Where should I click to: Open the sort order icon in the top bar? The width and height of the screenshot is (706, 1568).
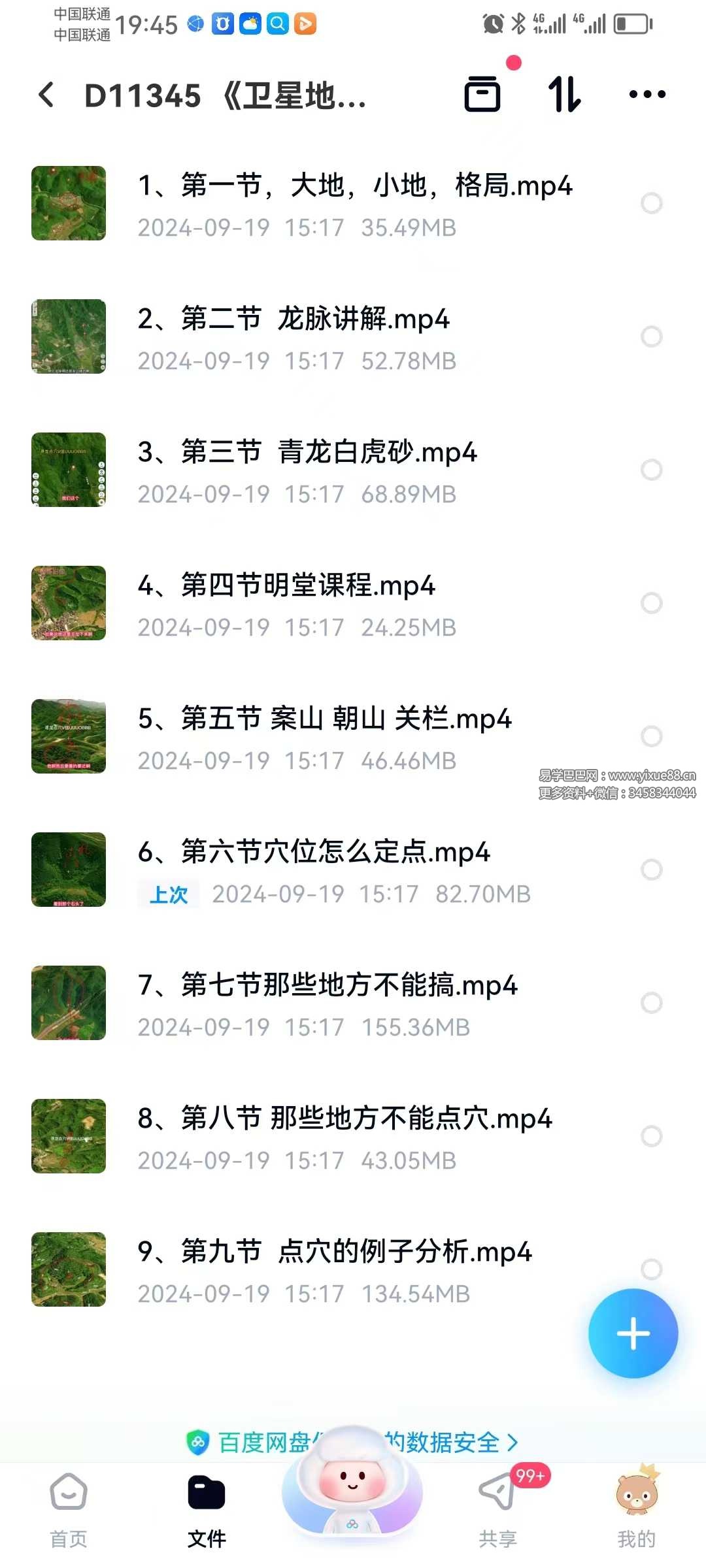tap(566, 95)
